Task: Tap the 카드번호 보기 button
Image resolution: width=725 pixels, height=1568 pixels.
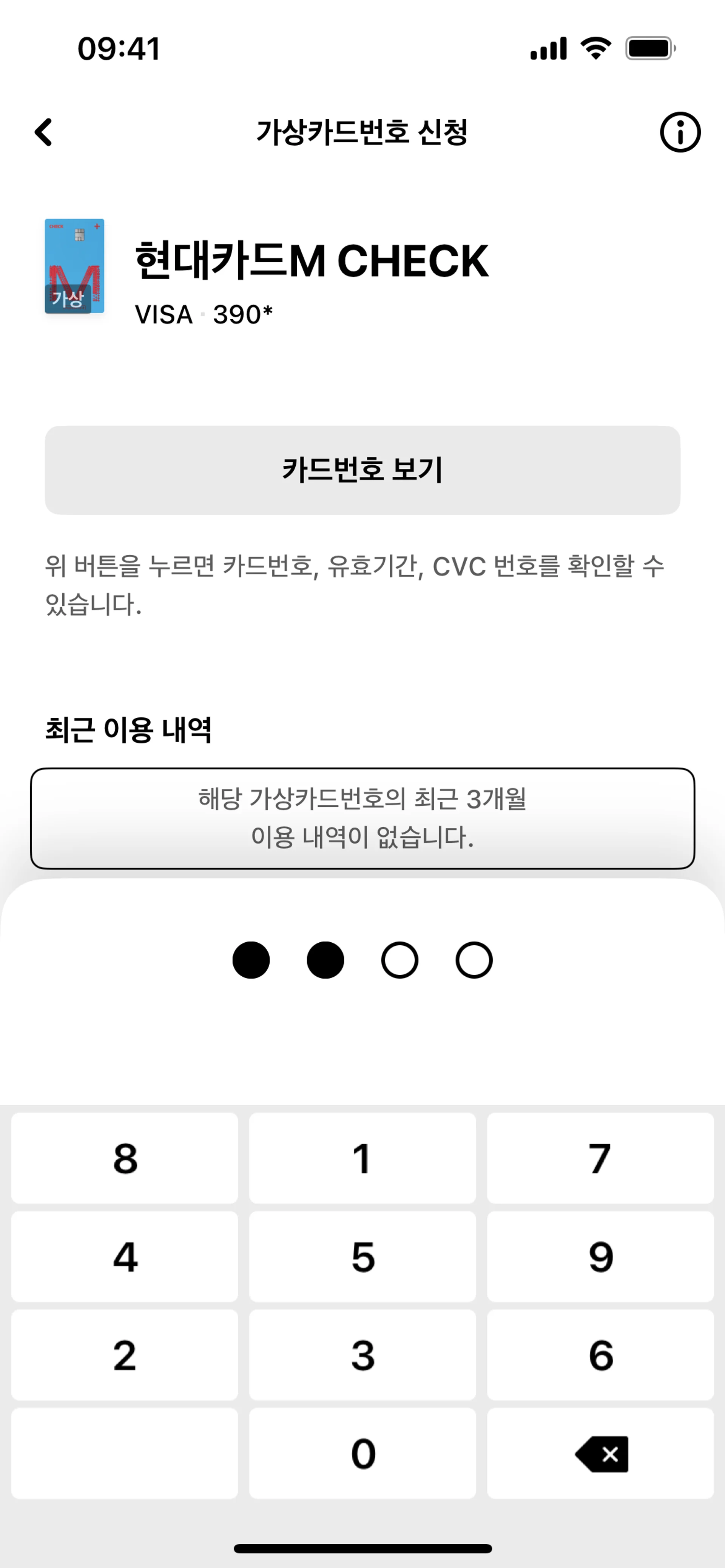Action: click(362, 470)
